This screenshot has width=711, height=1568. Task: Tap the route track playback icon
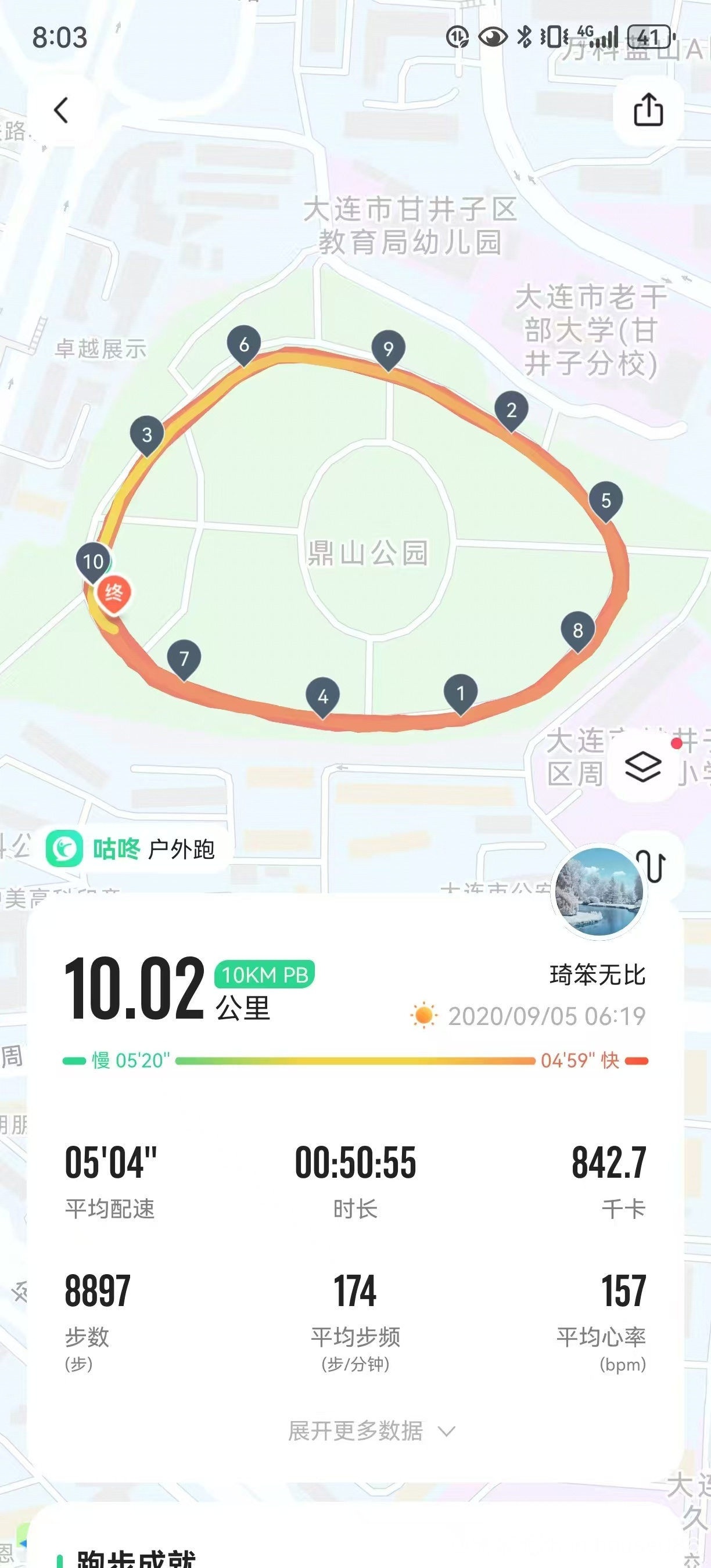coord(653,865)
